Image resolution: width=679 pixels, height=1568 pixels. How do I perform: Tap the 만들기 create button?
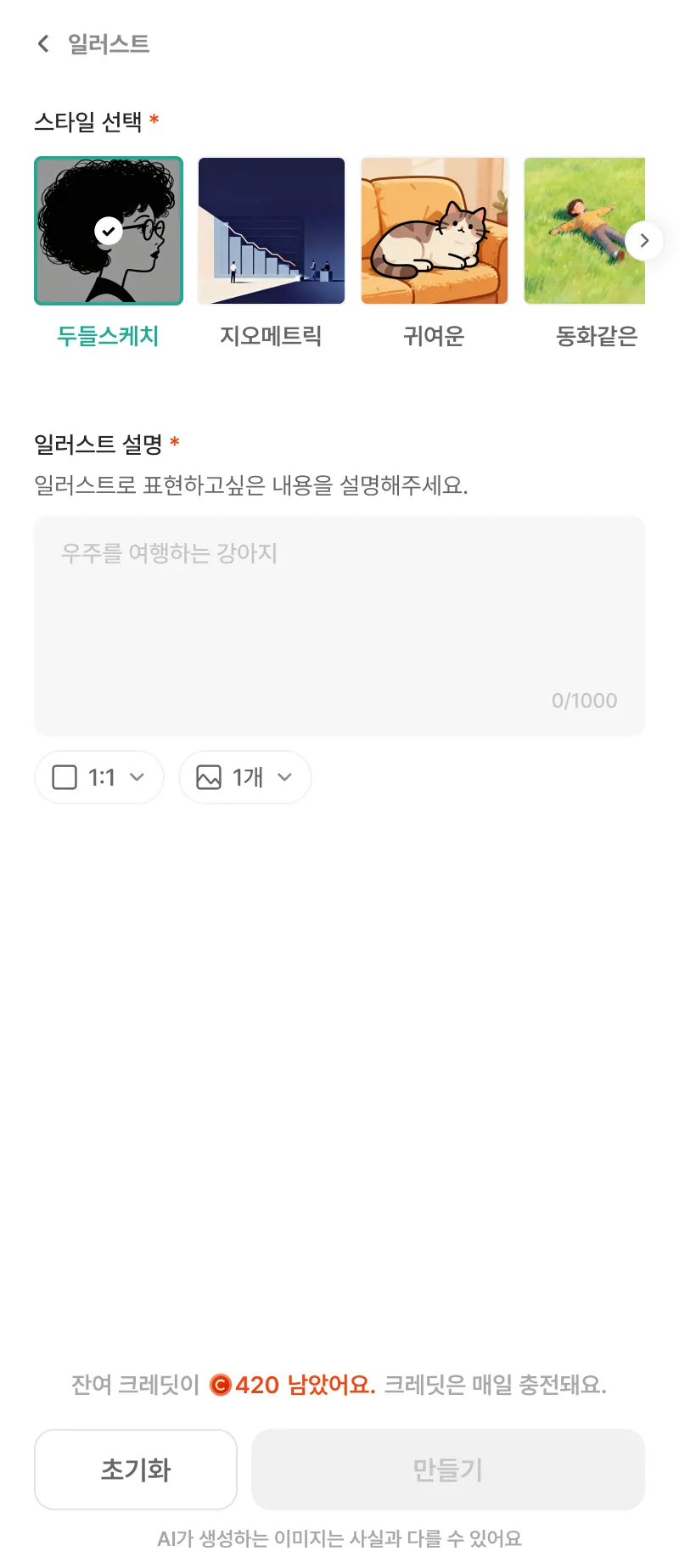448,1470
